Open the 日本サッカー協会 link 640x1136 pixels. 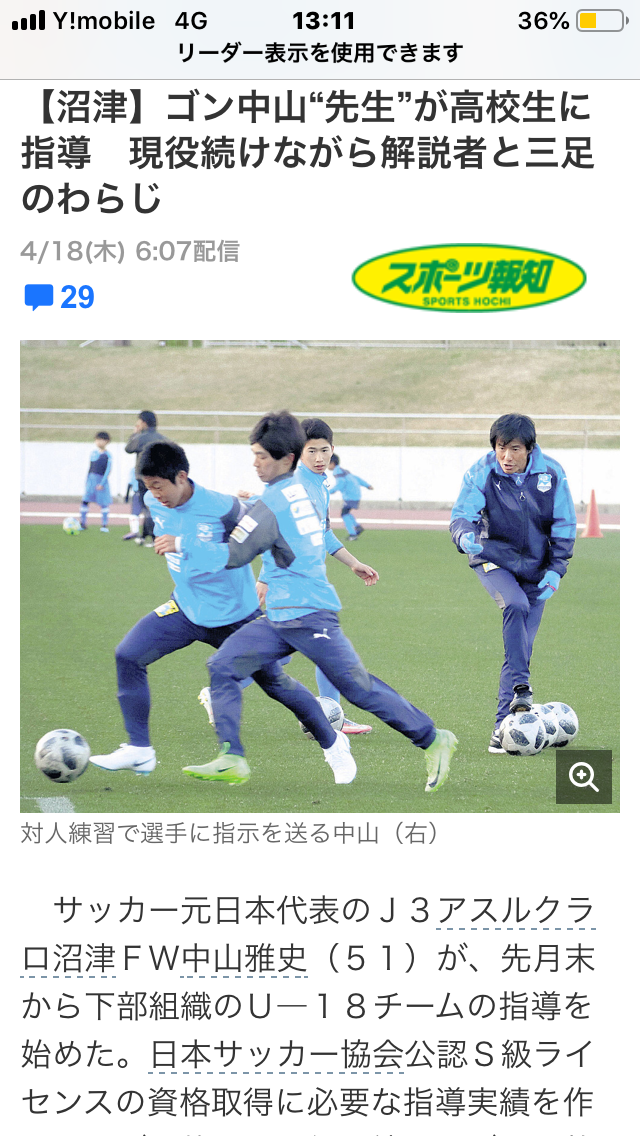(x=277, y=1054)
